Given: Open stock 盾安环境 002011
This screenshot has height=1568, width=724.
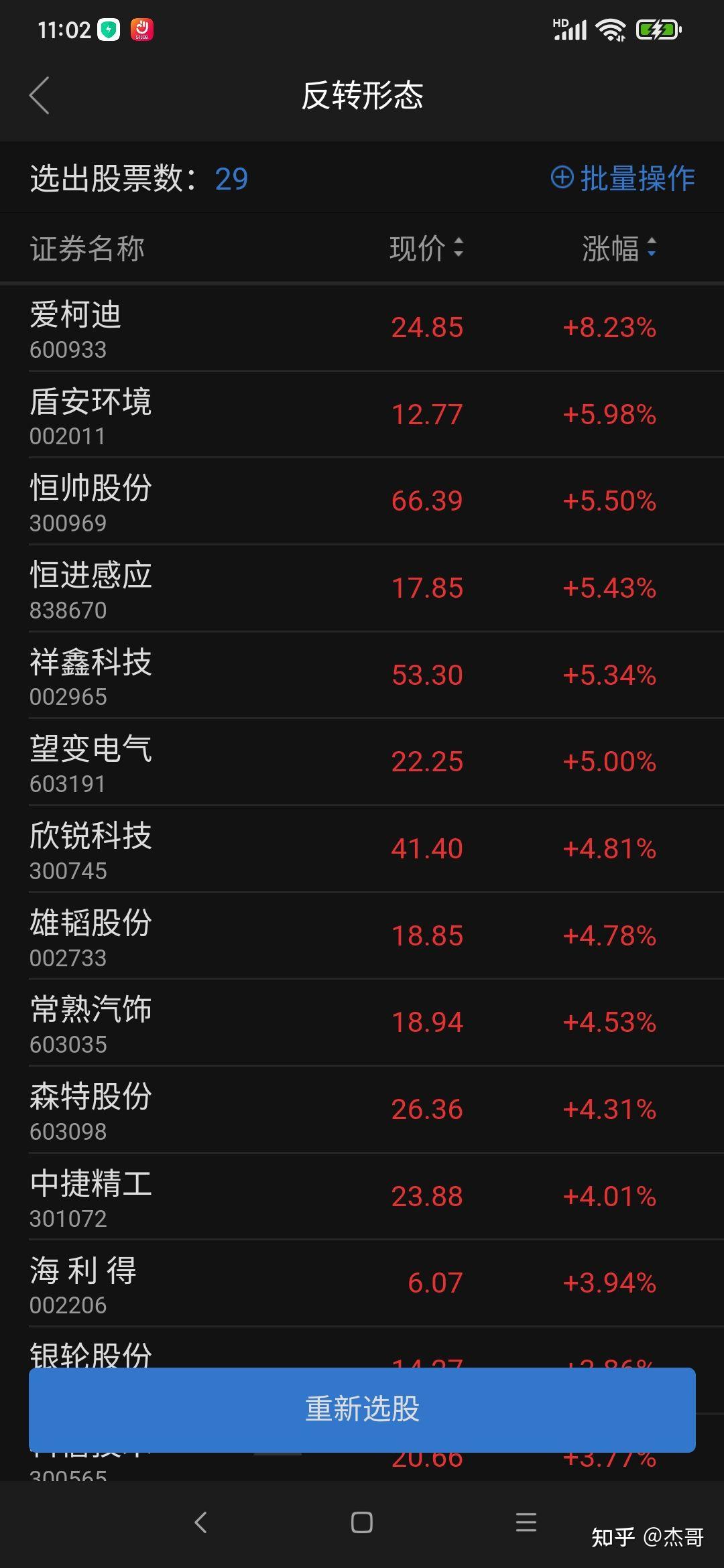Looking at the screenshot, I should (362, 415).
